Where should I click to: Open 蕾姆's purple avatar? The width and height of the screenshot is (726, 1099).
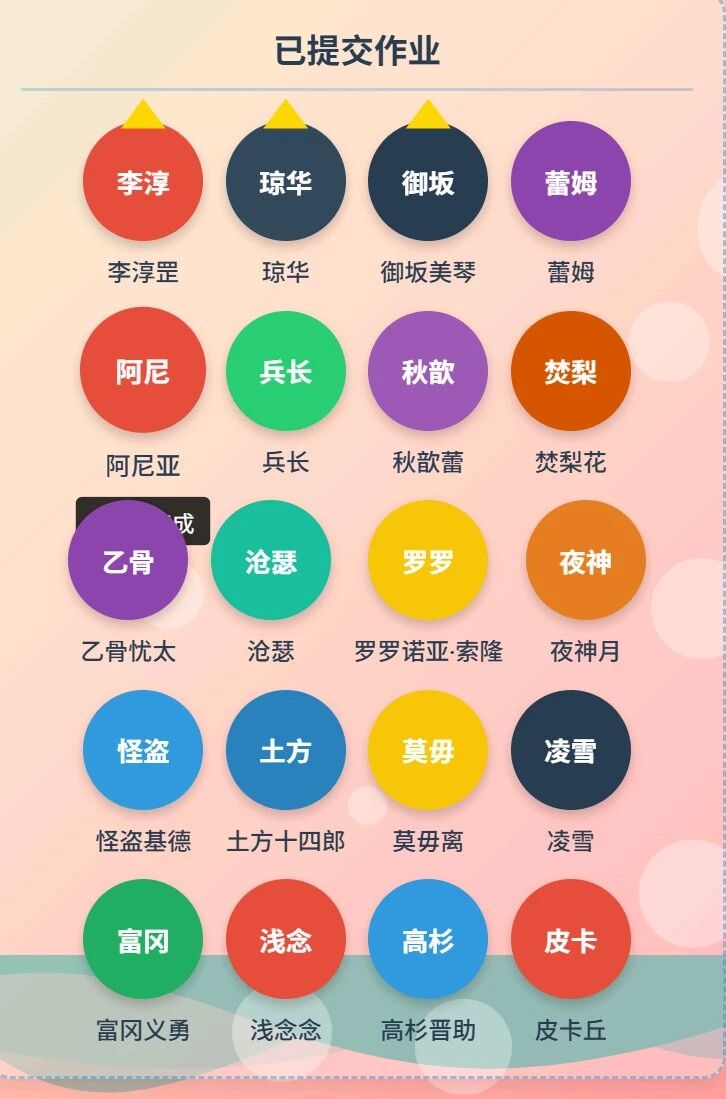tap(569, 181)
